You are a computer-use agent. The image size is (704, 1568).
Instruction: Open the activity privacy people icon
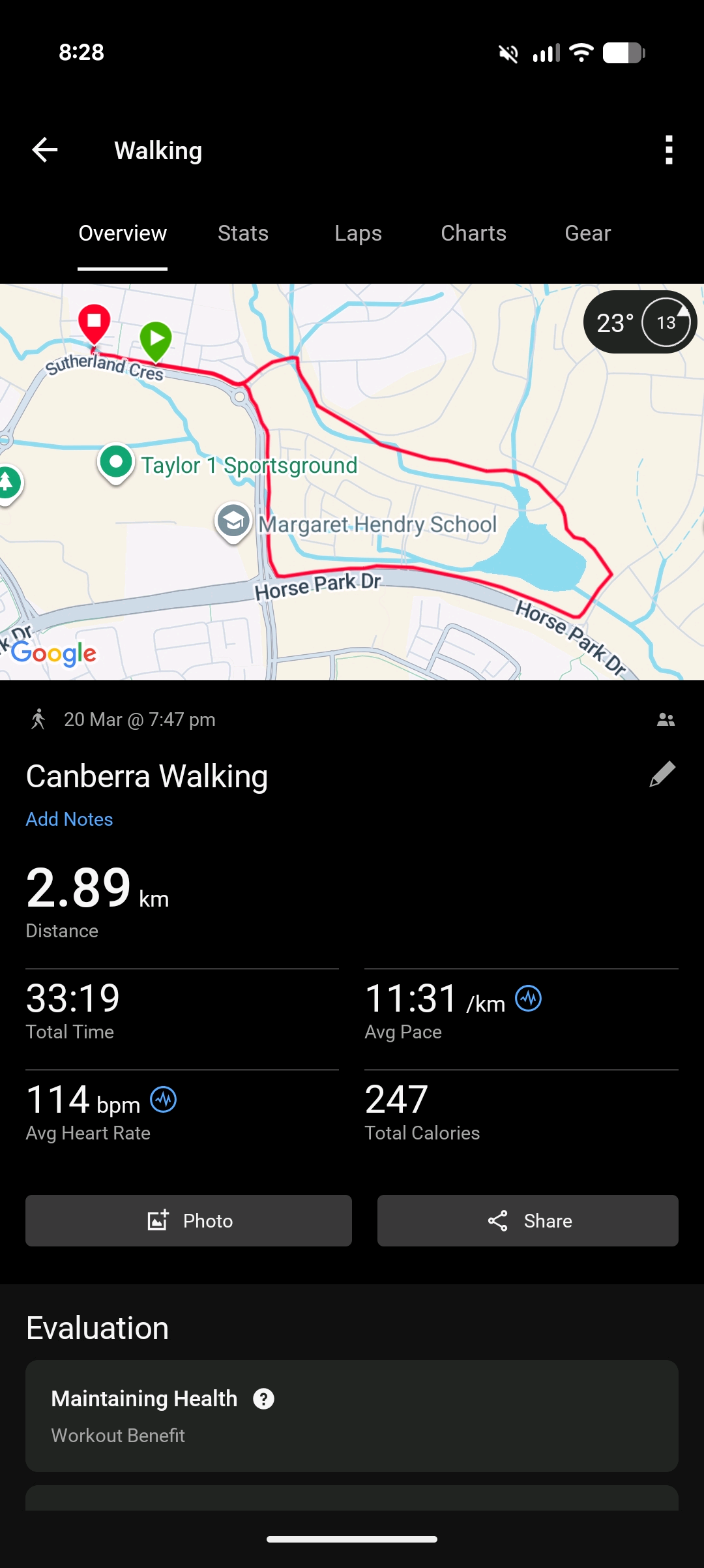coord(666,719)
